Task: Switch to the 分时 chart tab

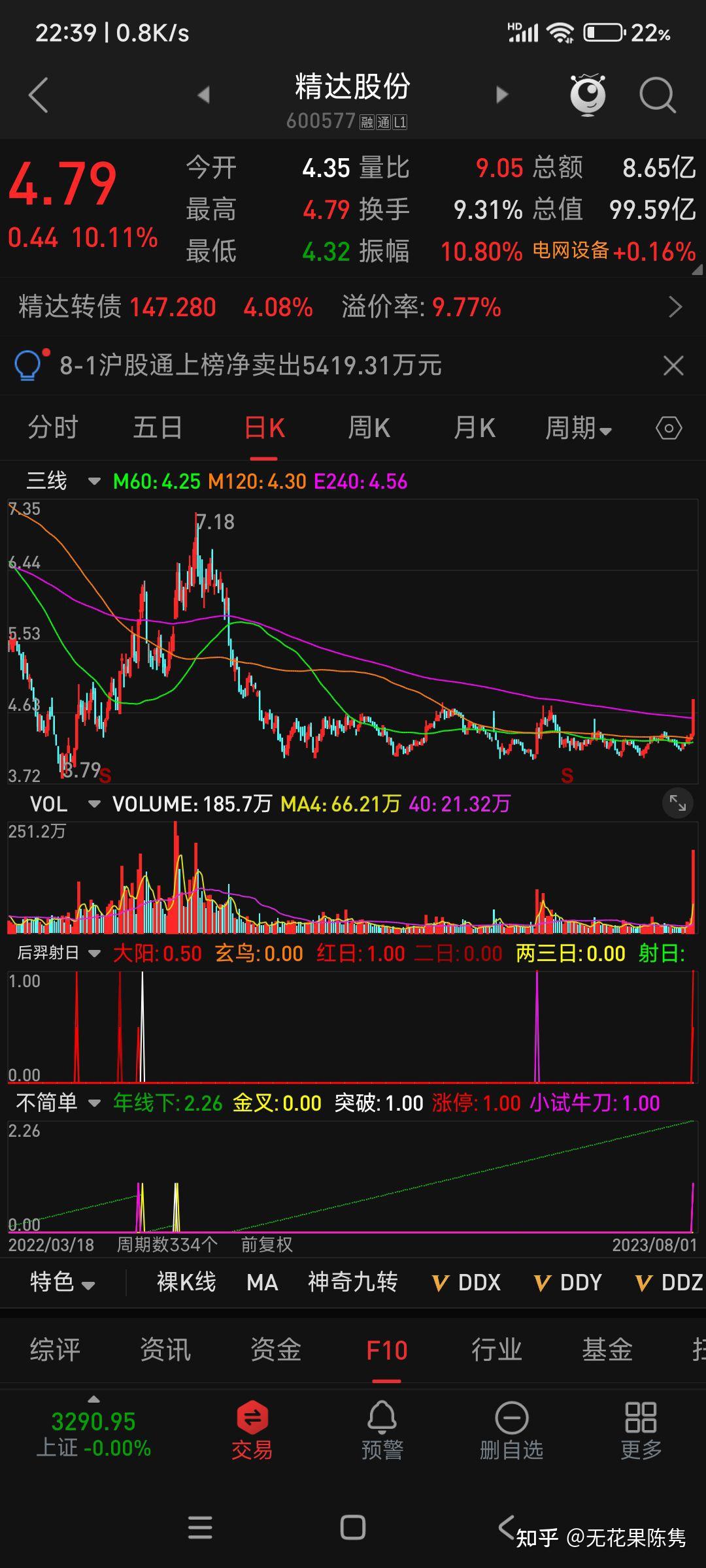Action: click(53, 428)
